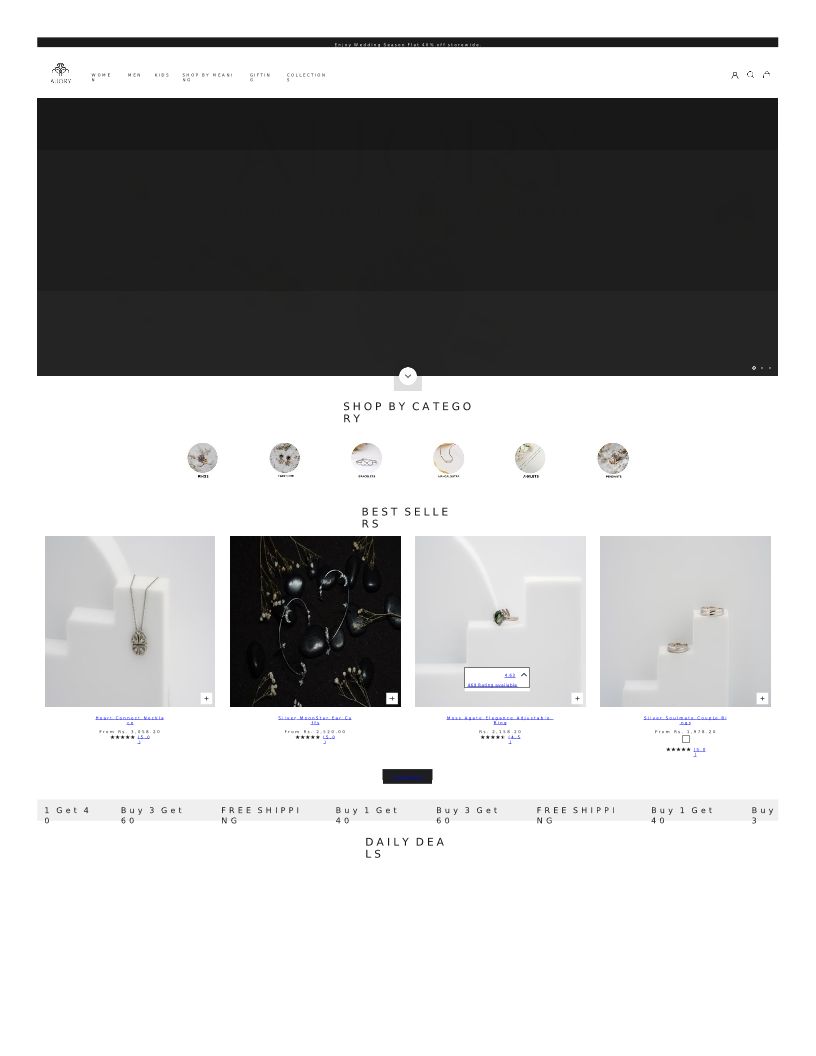Open the Bracelets category circle

(x=366, y=459)
